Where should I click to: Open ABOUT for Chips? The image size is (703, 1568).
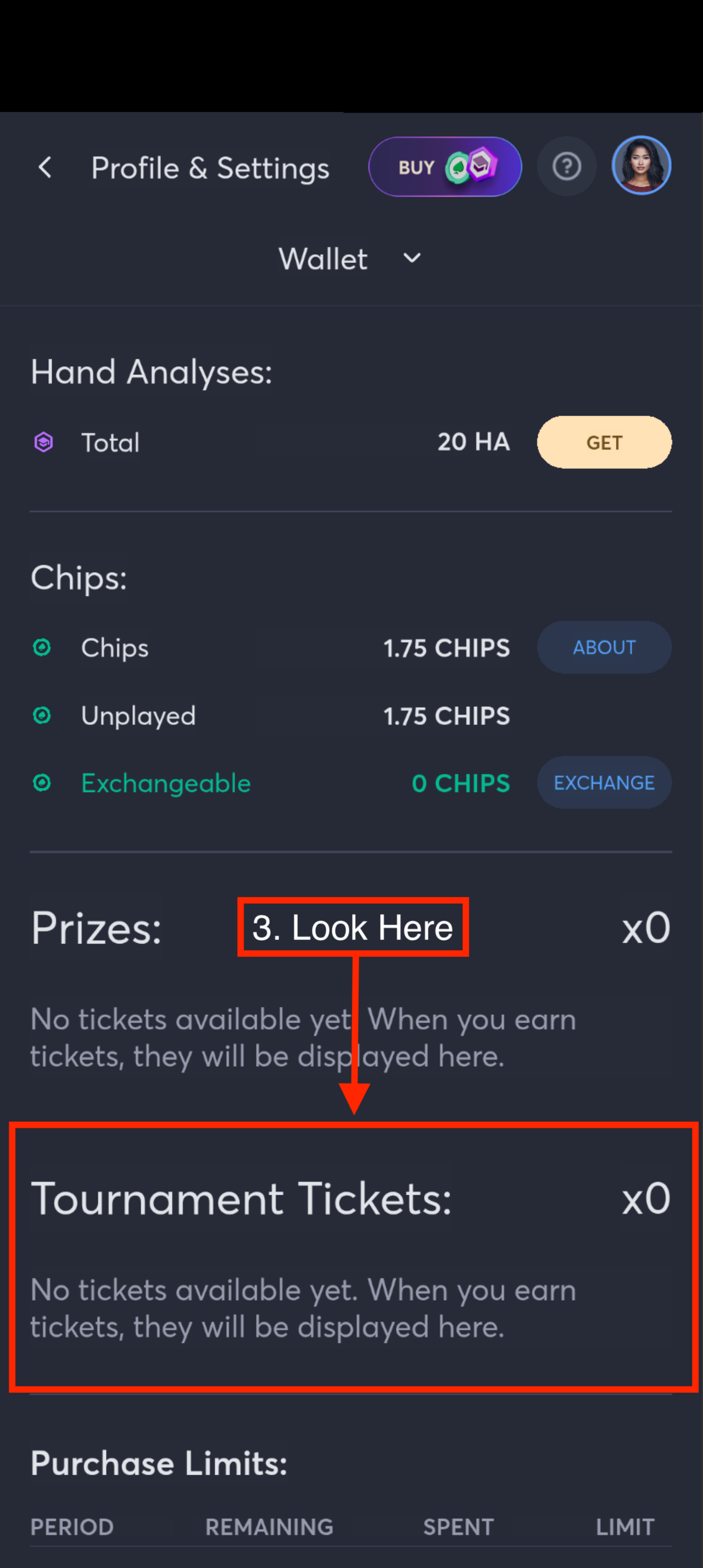coord(604,647)
